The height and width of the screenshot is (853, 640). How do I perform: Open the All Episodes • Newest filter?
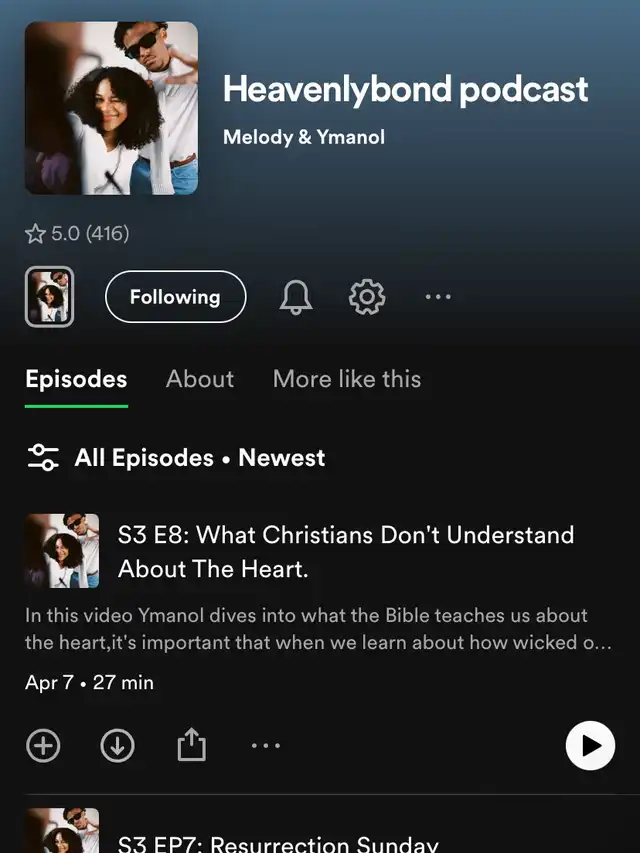[x=176, y=458]
